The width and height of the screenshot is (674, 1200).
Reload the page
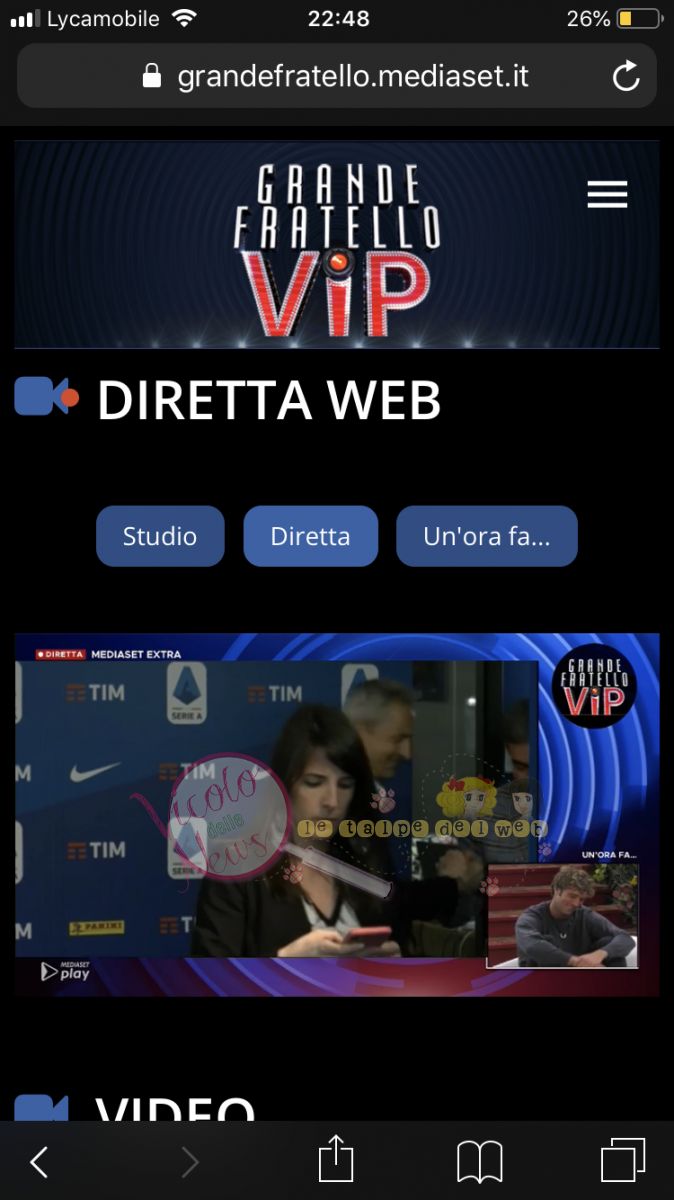(626, 76)
